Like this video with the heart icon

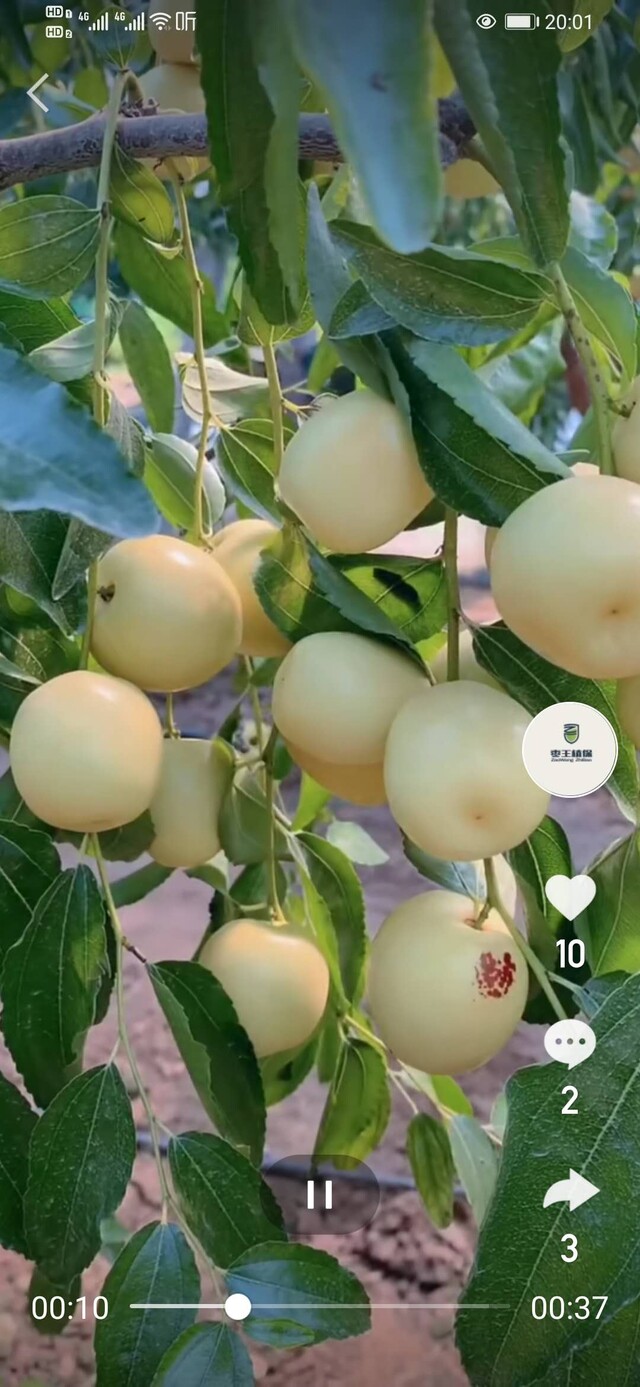(x=570, y=897)
